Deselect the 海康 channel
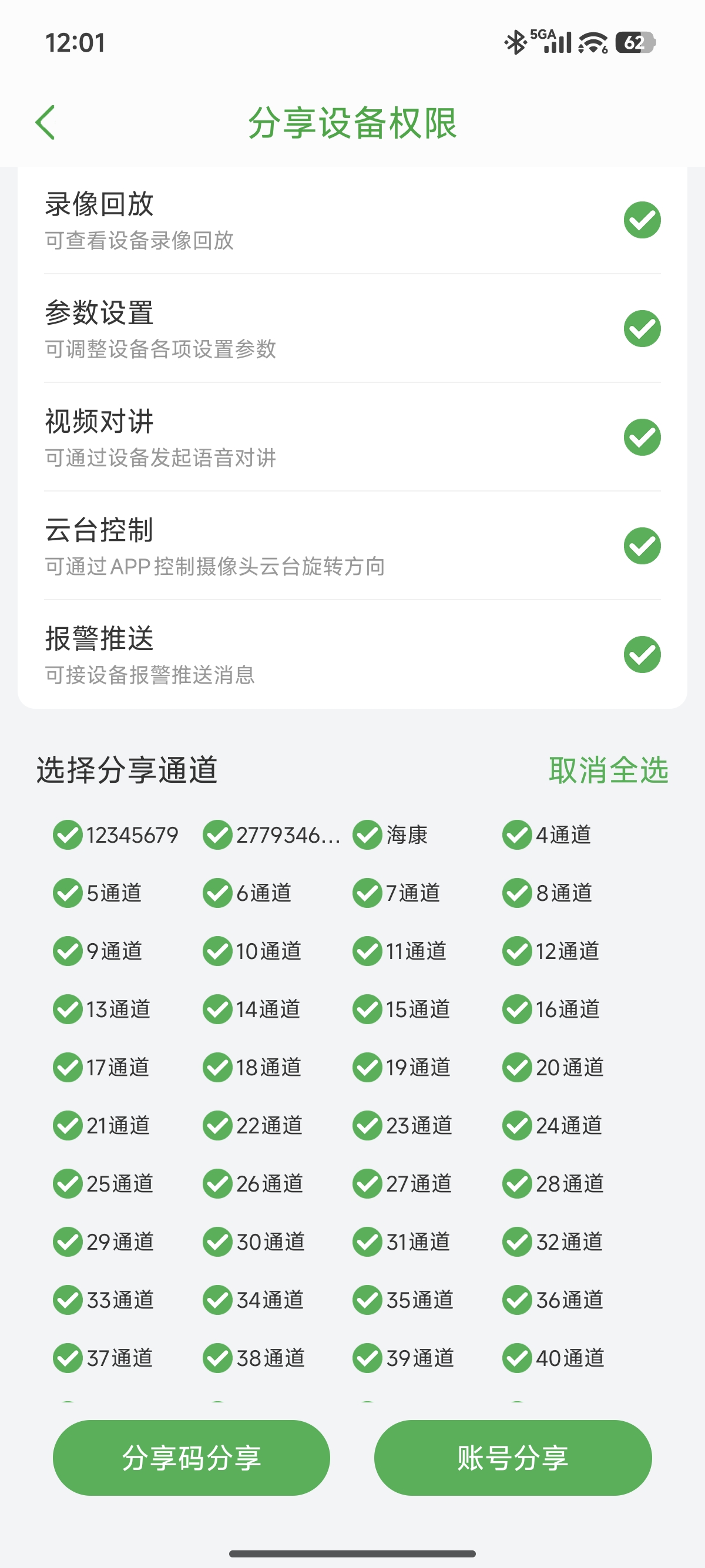This screenshot has width=705, height=1568. (x=367, y=835)
